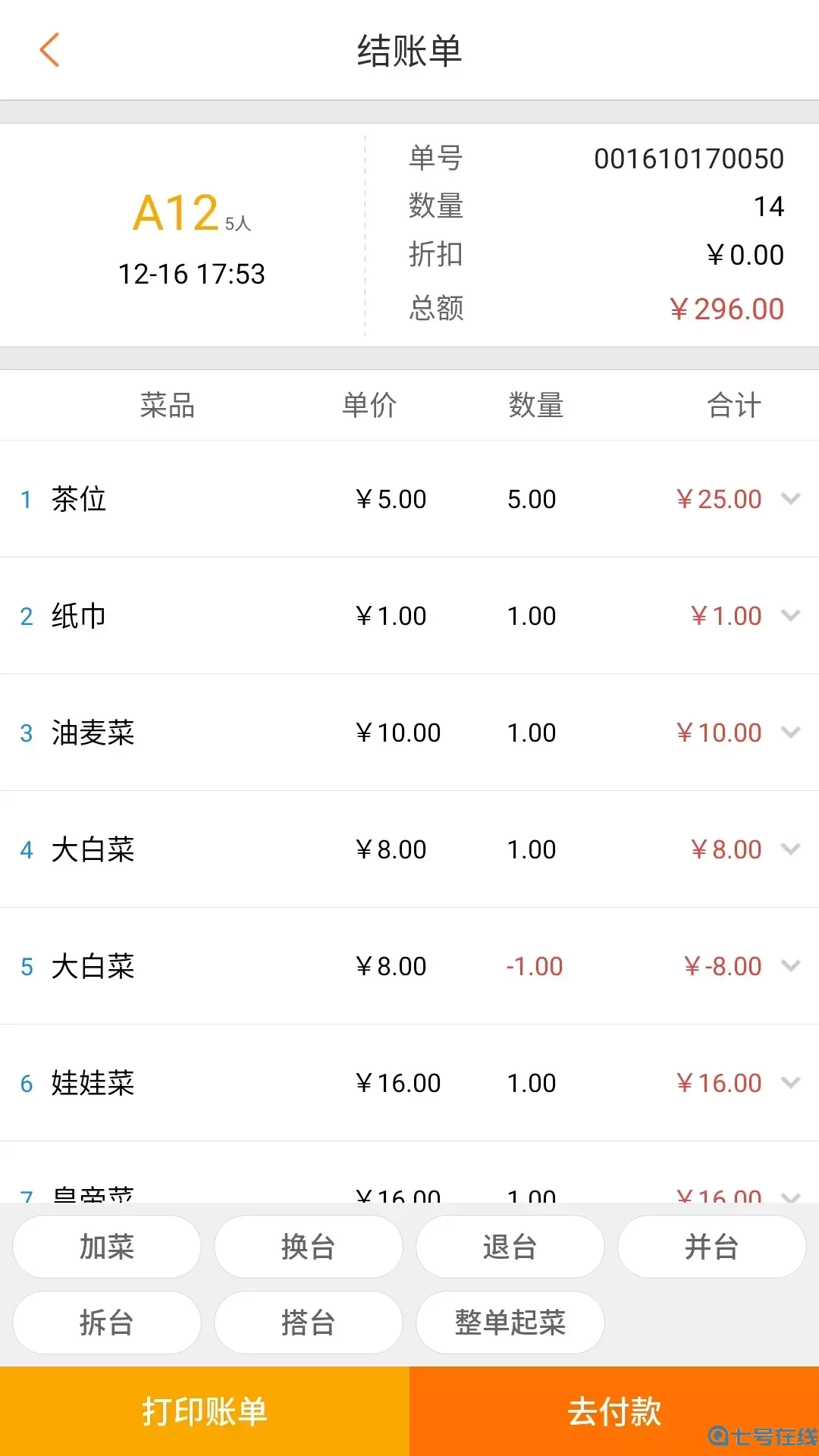This screenshot has height=1456, width=819.
Task: Tap the order number 001610170050
Action: pos(690,158)
